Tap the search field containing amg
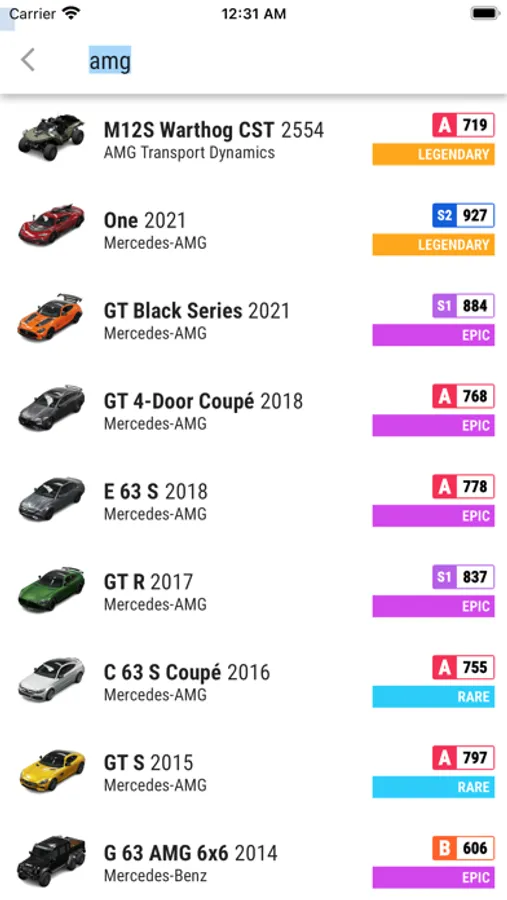 pos(287,60)
